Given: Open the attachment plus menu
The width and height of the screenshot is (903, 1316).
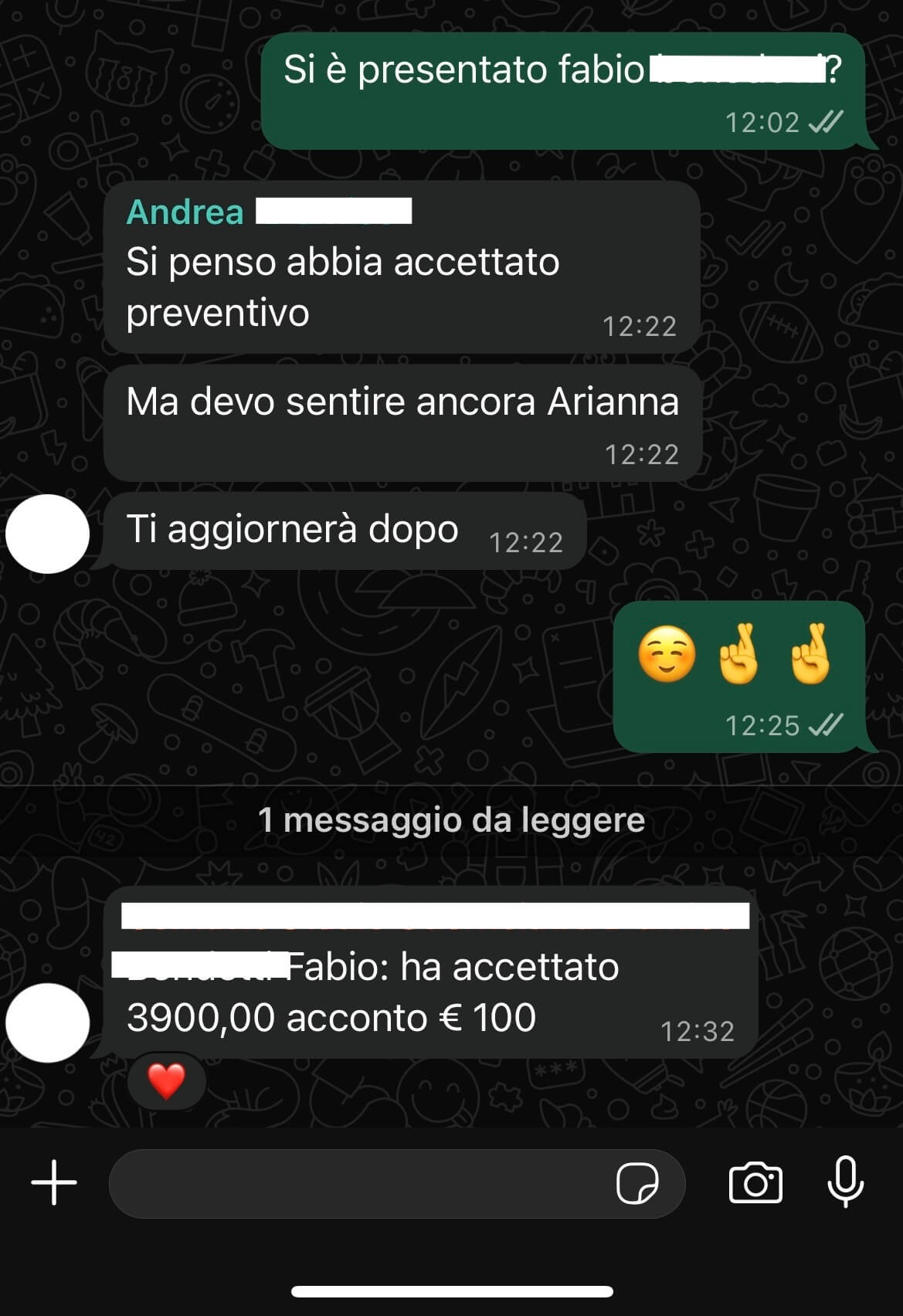Looking at the screenshot, I should (54, 1182).
